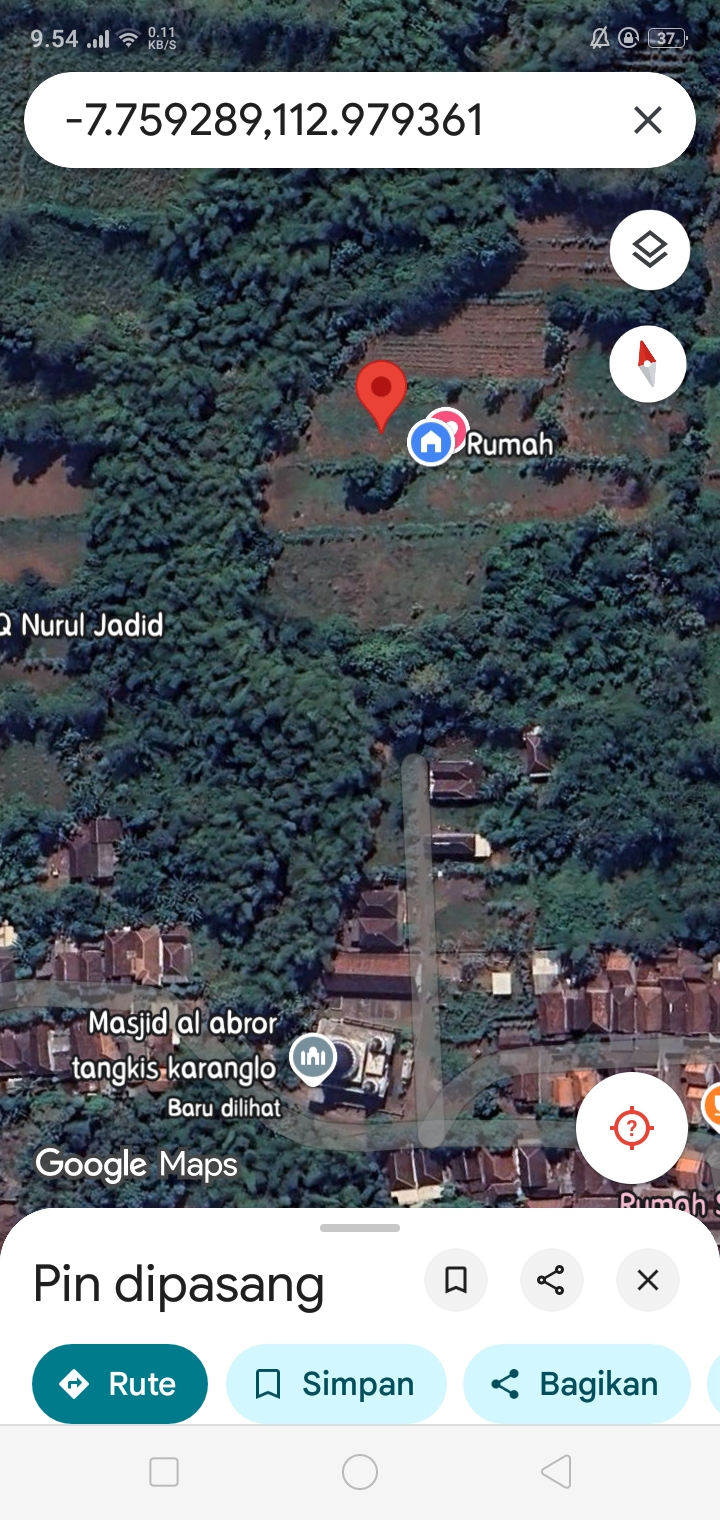Select the Masjid al abror mosque marker
The height and width of the screenshot is (1520, 720).
313,1057
